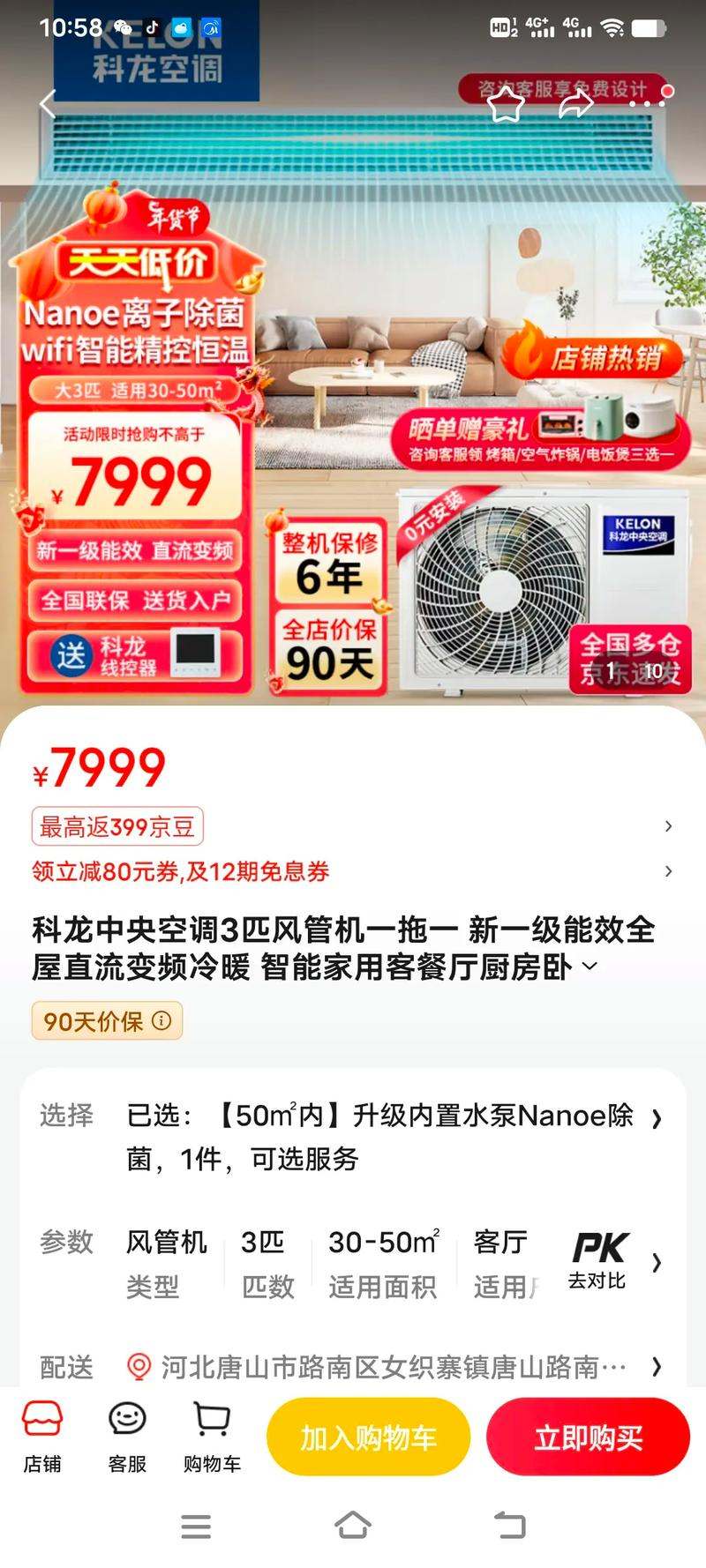Share the product using the share arrow icon
This screenshot has height=1568, width=706.
click(x=577, y=103)
